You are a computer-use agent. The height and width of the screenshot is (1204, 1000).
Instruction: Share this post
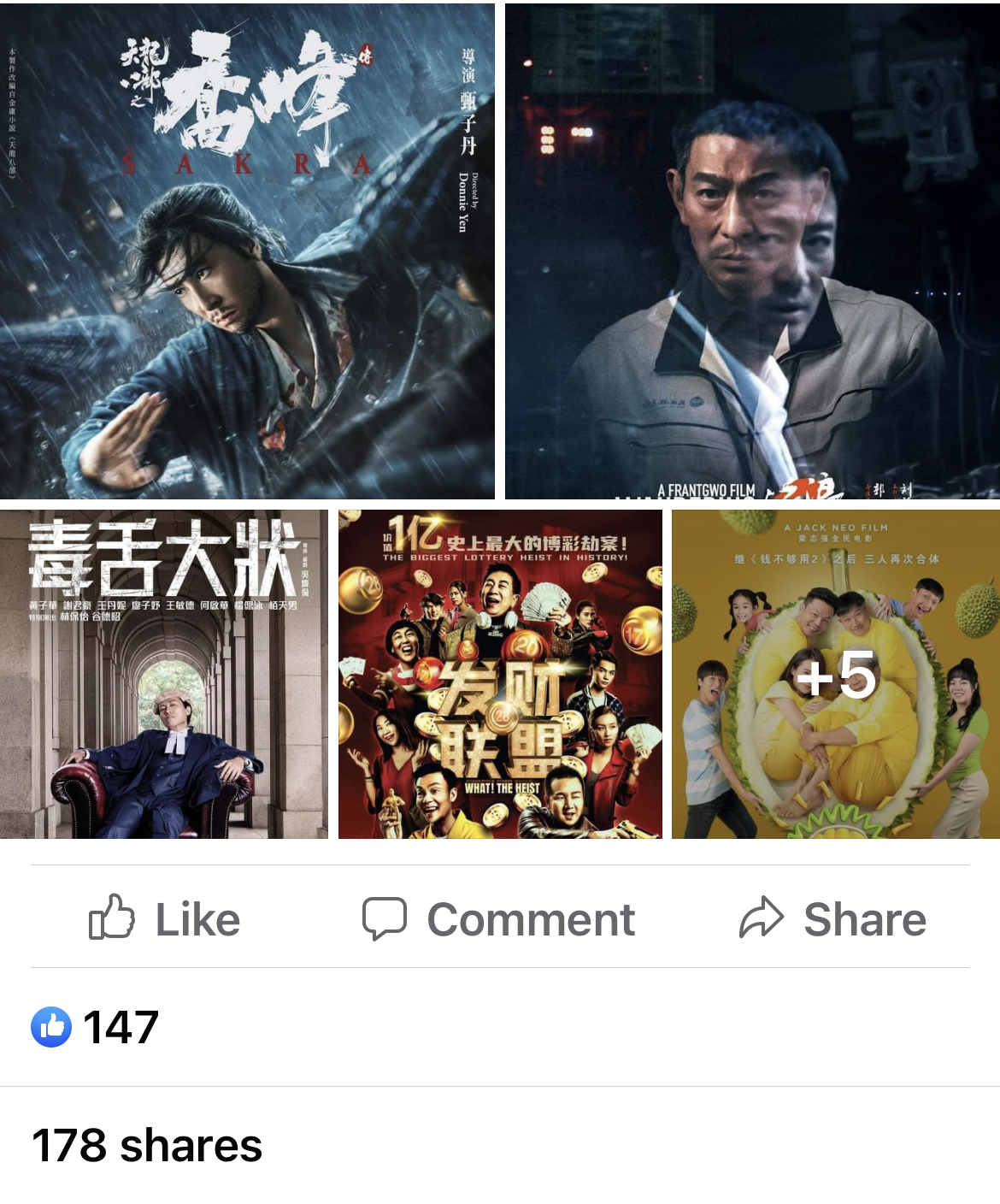click(x=833, y=919)
